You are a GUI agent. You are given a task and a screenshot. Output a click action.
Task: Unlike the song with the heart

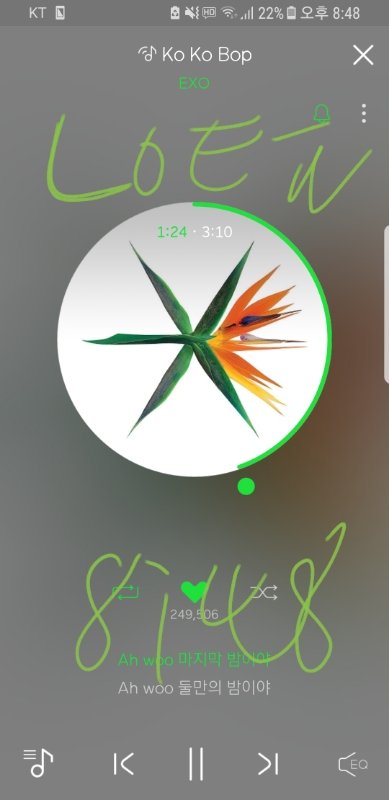(194, 592)
